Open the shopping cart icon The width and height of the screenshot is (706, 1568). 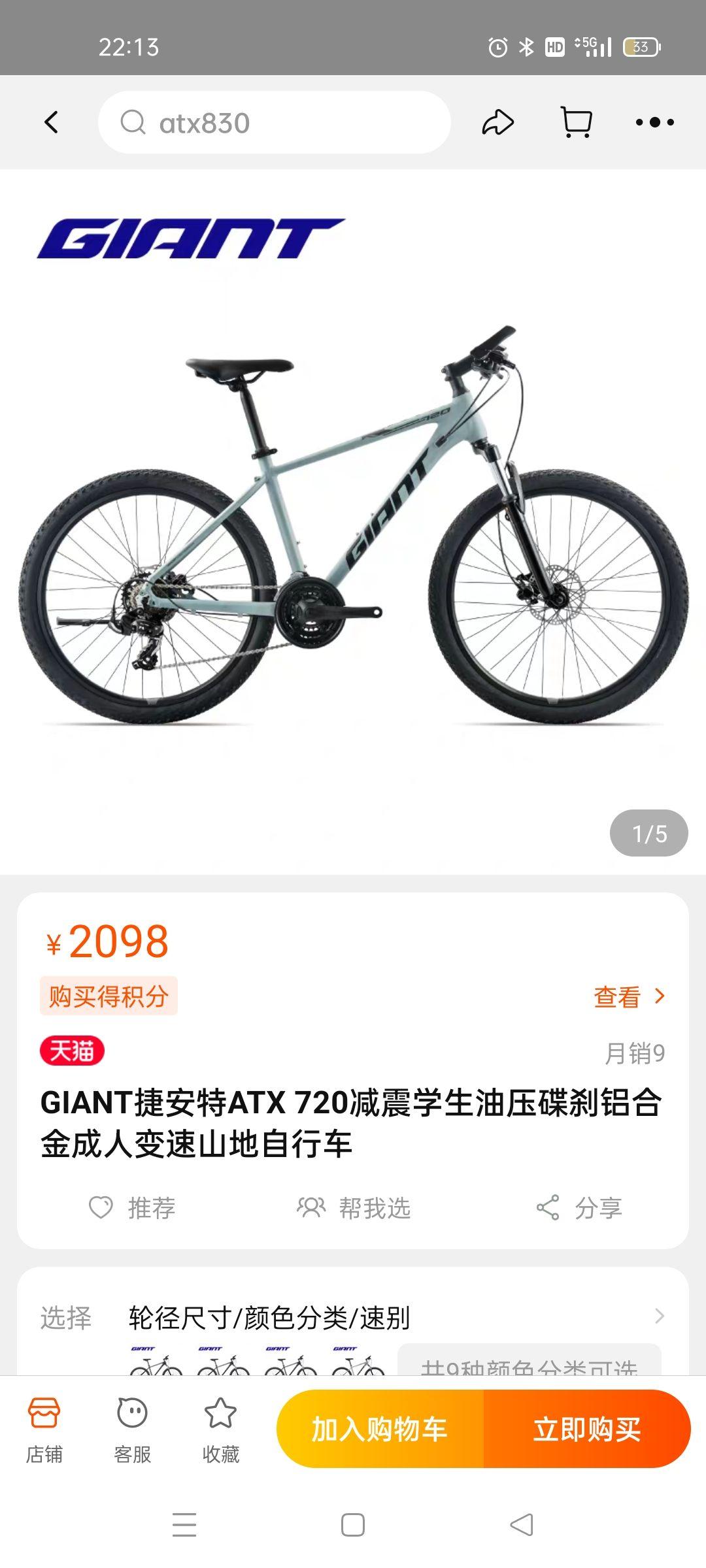[577, 122]
